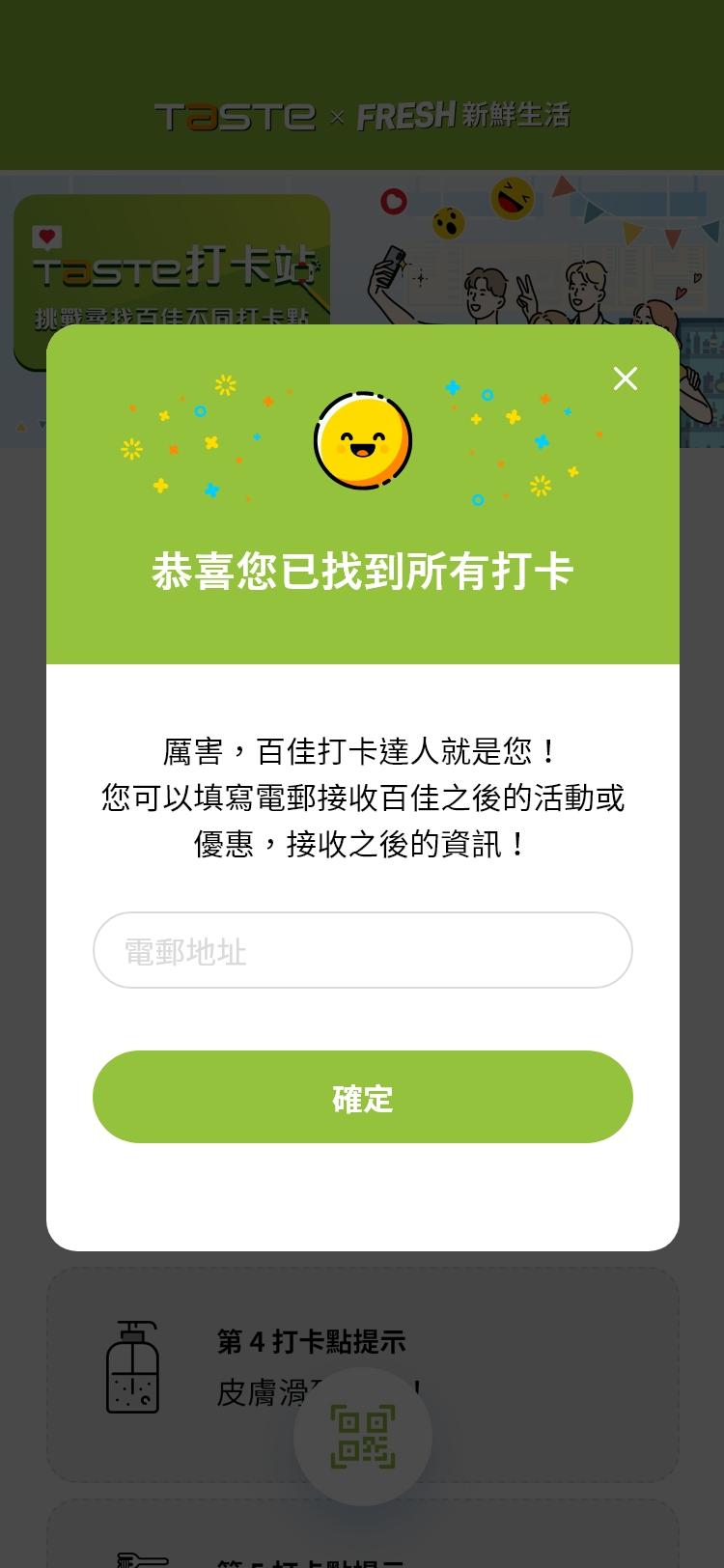Tap the 電郵地址 email input field

point(362,950)
